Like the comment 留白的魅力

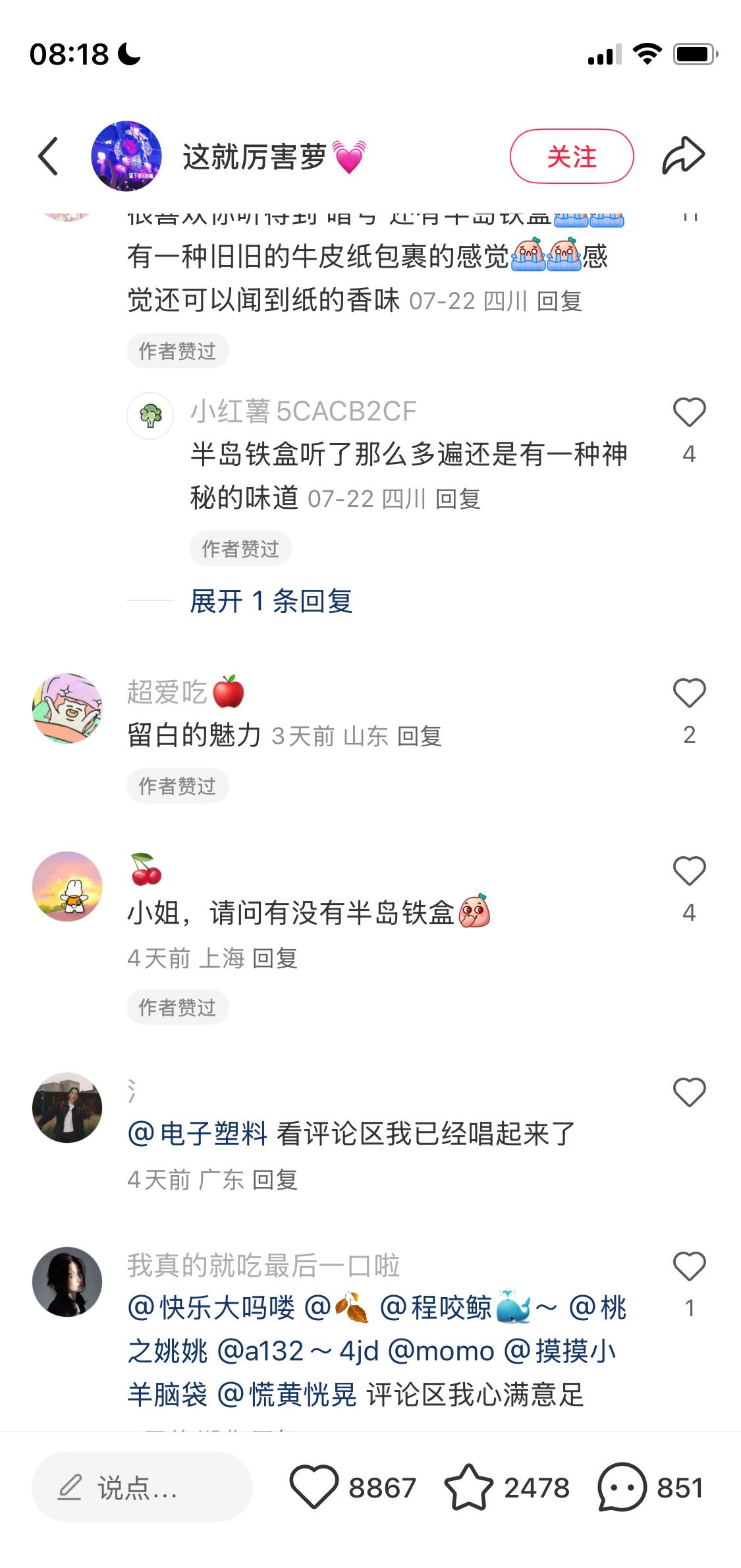(689, 693)
